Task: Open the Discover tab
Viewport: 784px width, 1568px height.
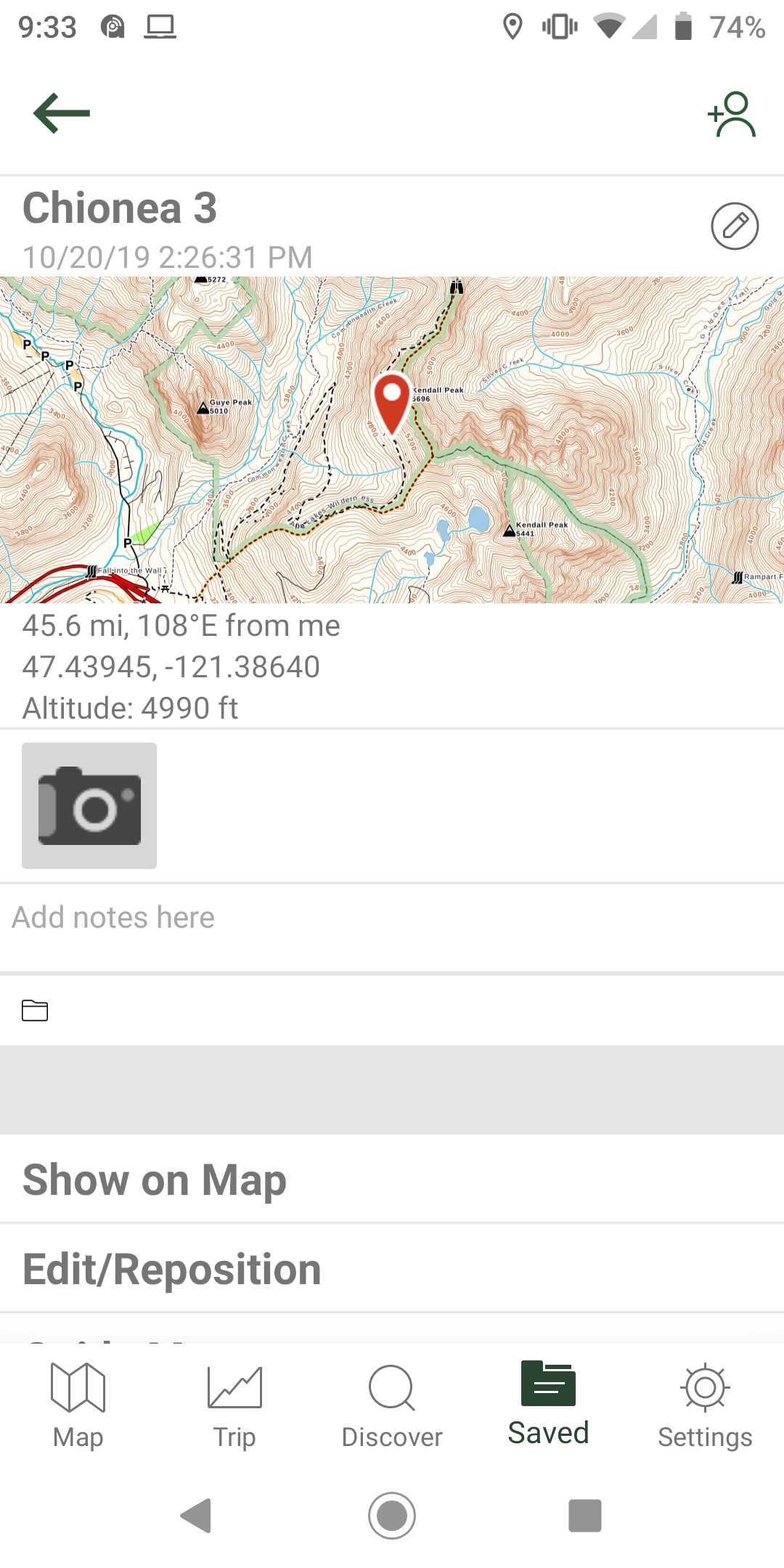Action: (392, 1405)
